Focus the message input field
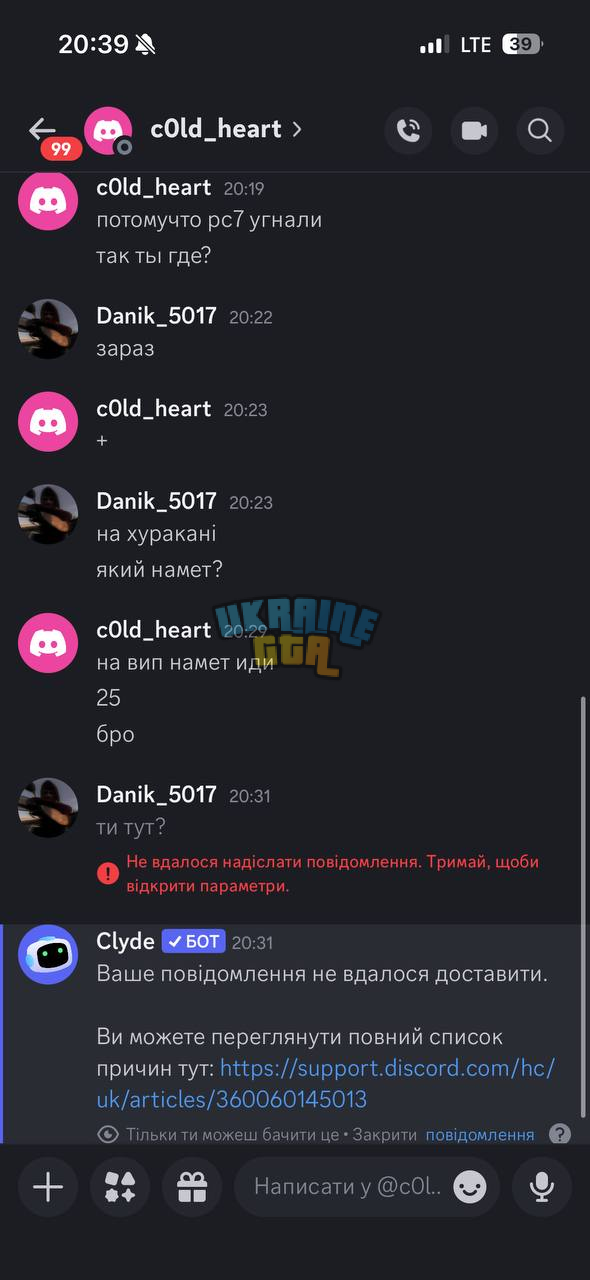The width and height of the screenshot is (590, 1280). pos(345,1187)
